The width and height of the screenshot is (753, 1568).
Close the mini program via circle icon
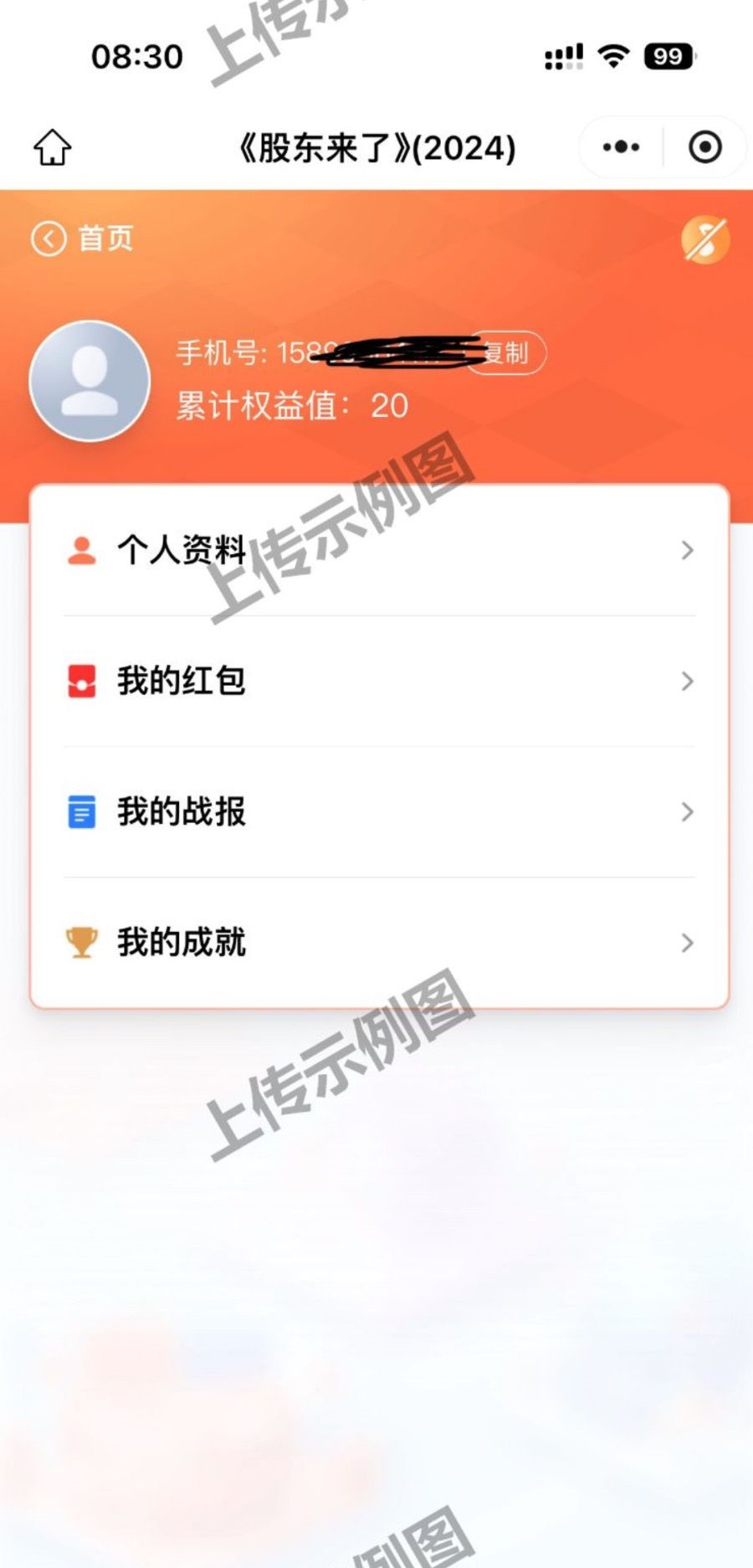click(x=704, y=147)
